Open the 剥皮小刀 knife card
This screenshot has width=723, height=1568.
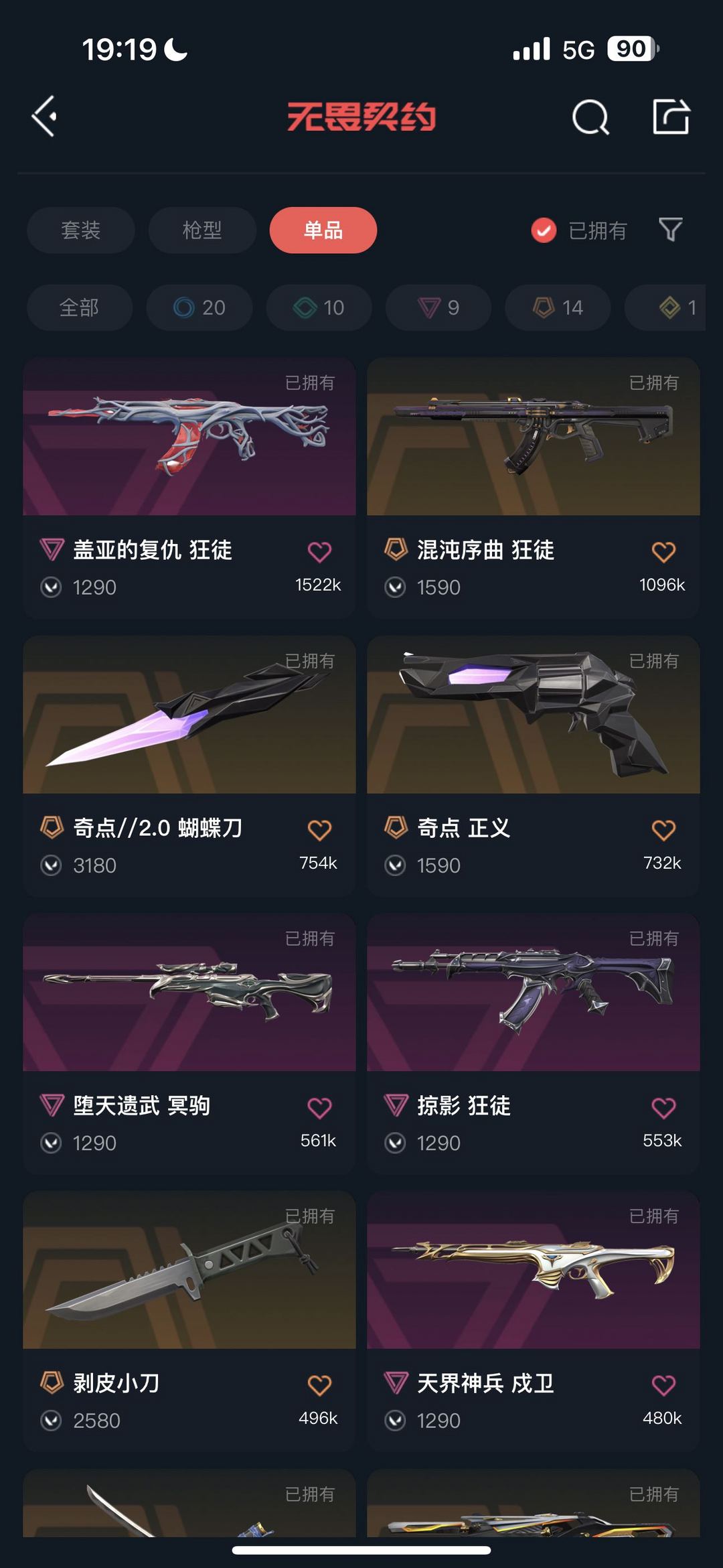[189, 1321]
